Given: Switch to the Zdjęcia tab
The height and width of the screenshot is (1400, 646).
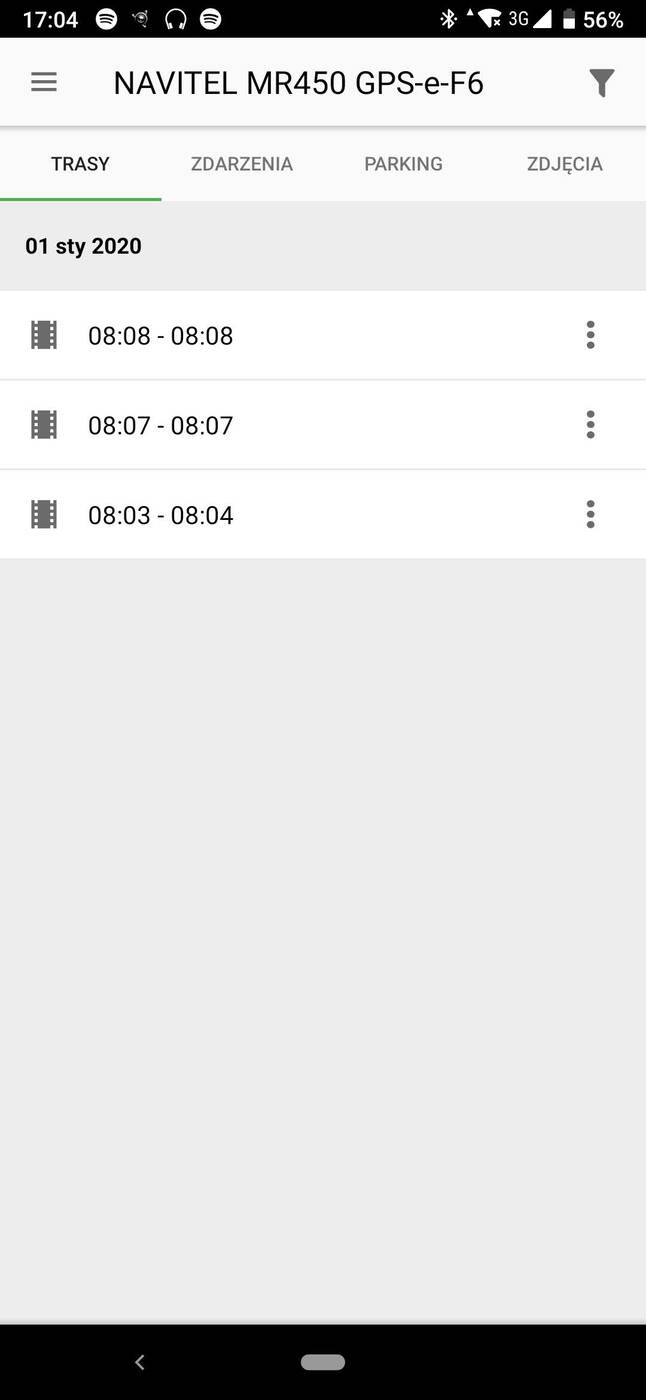Looking at the screenshot, I should (x=564, y=164).
